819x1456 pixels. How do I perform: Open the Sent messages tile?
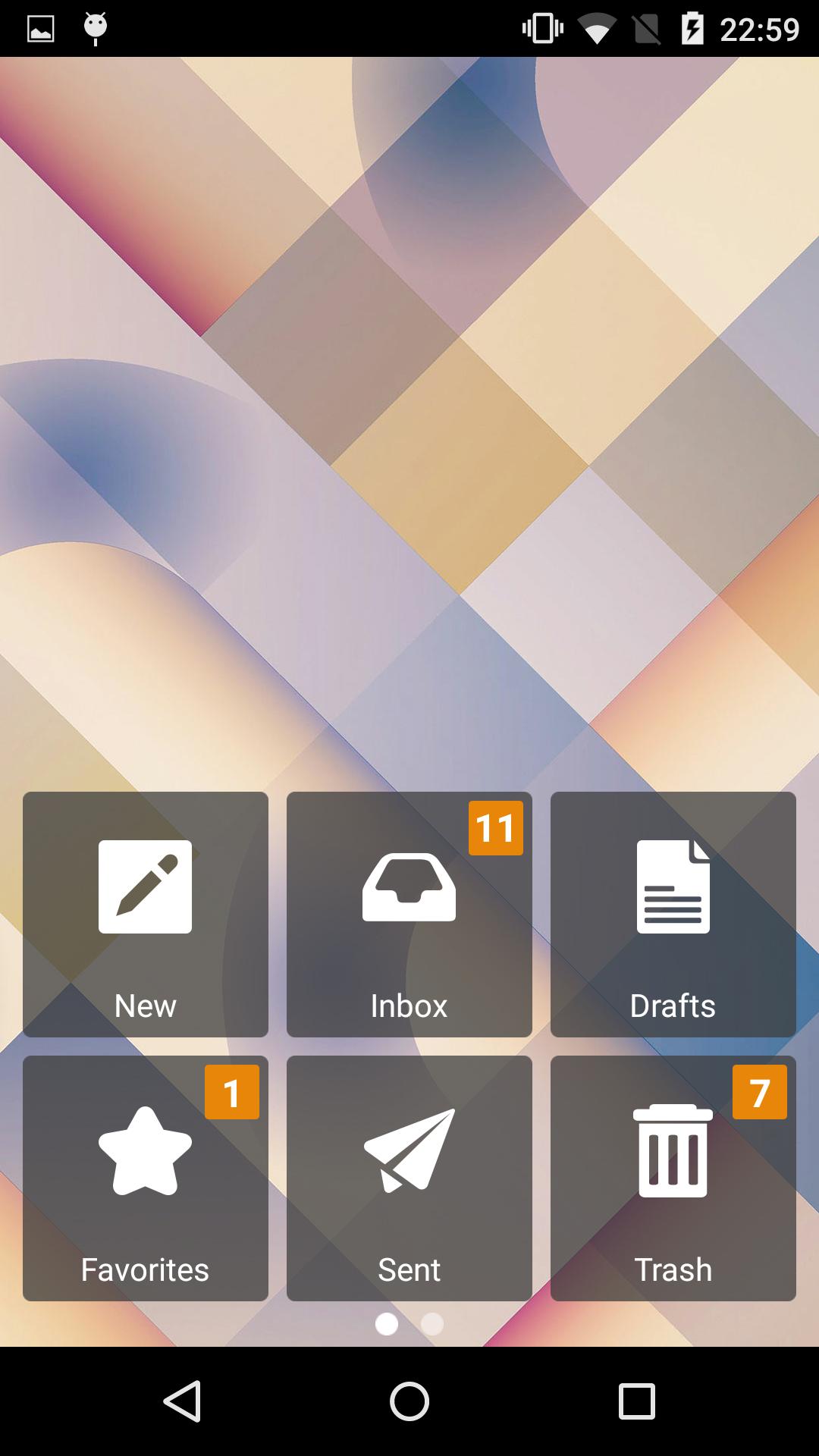click(409, 1178)
